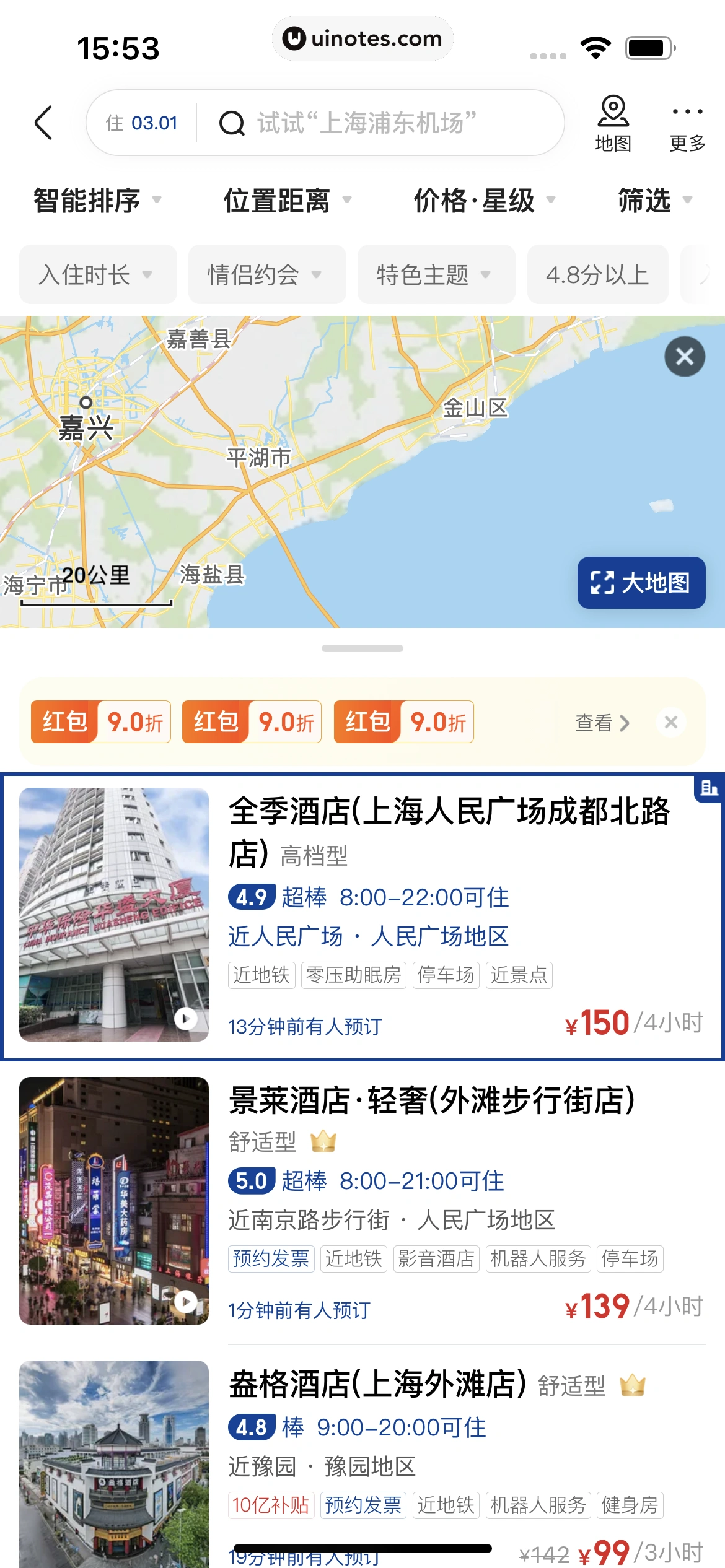Open the hotel search field
The width and height of the screenshot is (725, 1568).
(372, 123)
